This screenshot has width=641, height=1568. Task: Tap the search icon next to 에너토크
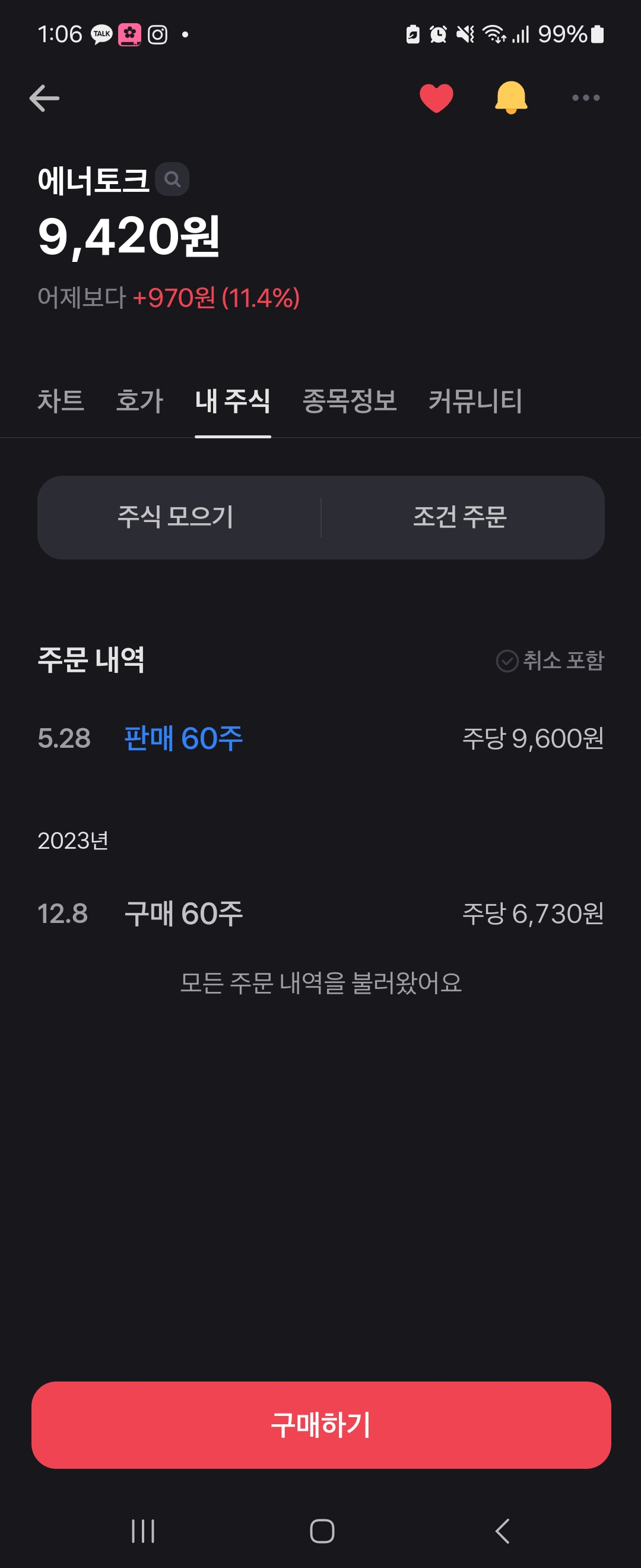pyautogui.click(x=172, y=178)
